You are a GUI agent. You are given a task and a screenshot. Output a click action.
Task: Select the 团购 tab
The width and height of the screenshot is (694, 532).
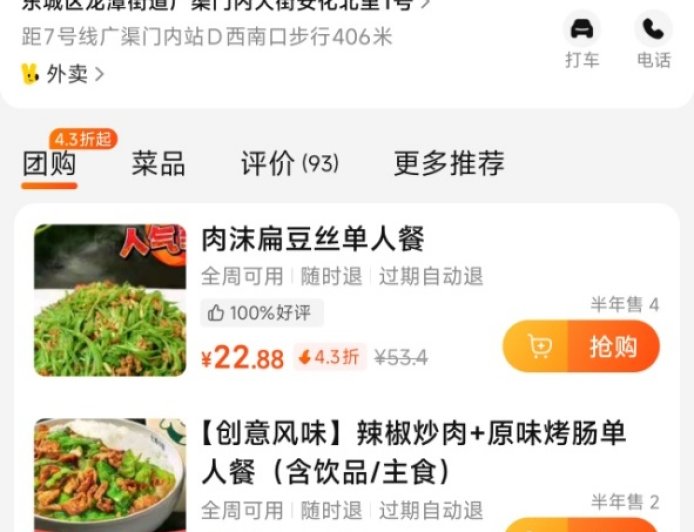[49, 163]
